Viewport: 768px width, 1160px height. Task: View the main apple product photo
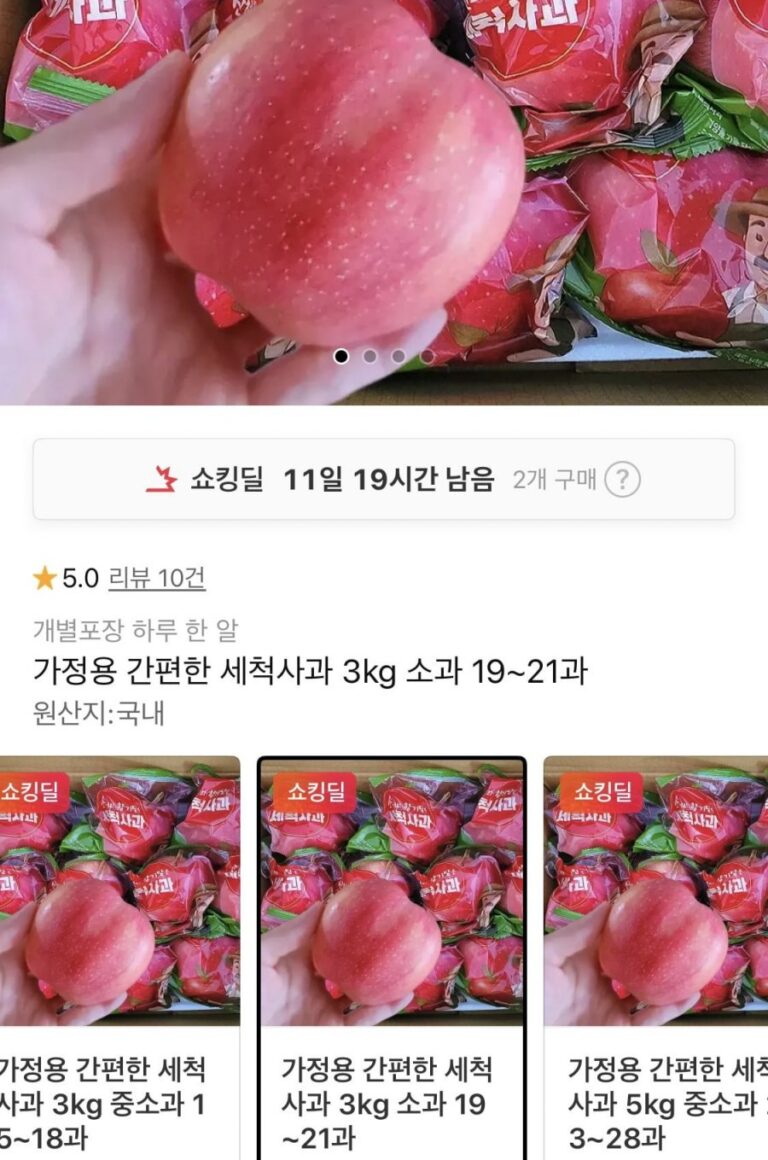[x=384, y=180]
